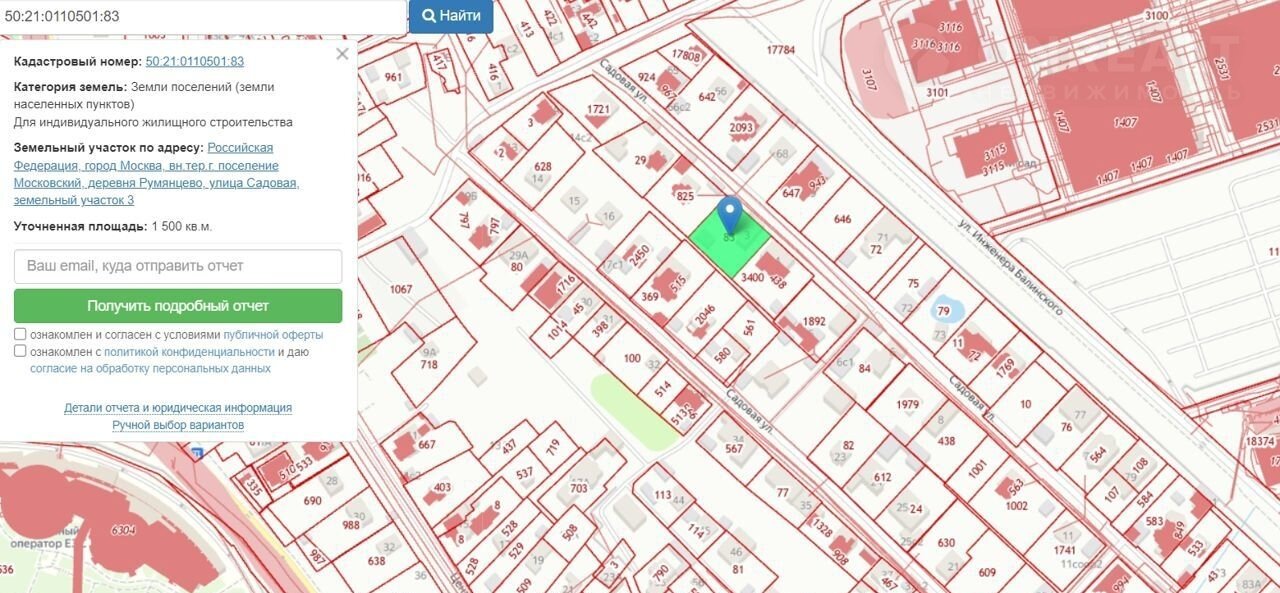1280x593 pixels.
Task: Check the политикой конфиденциальности consent box
Action: (20, 351)
